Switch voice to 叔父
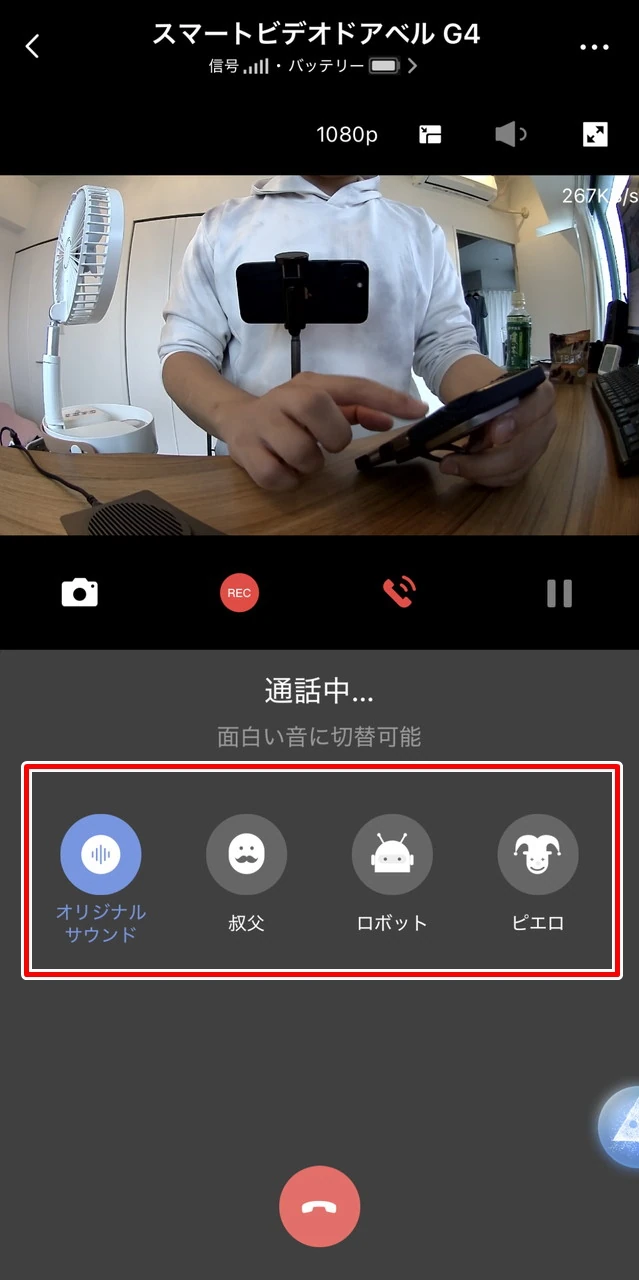This screenshot has width=639, height=1280. pos(246,855)
